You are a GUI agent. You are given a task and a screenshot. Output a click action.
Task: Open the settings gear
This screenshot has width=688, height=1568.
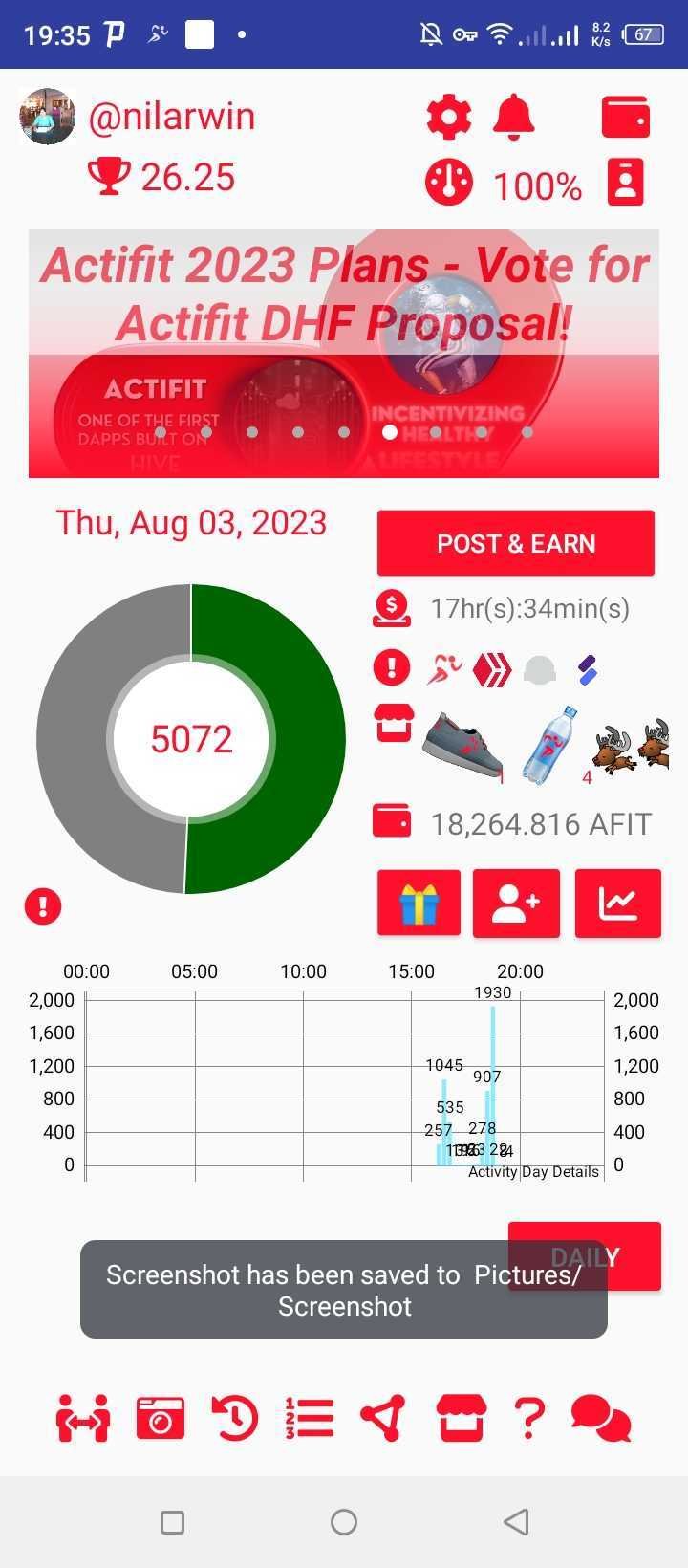click(x=448, y=118)
